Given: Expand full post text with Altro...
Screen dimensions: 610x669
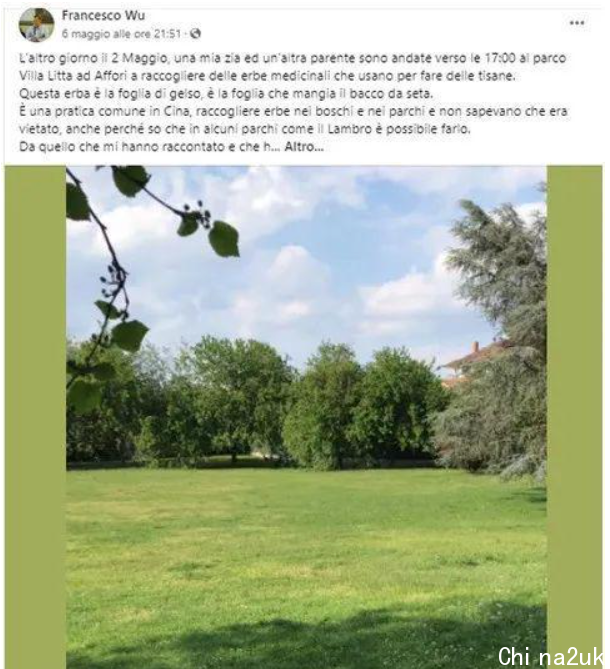Looking at the screenshot, I should pyautogui.click(x=305, y=147).
